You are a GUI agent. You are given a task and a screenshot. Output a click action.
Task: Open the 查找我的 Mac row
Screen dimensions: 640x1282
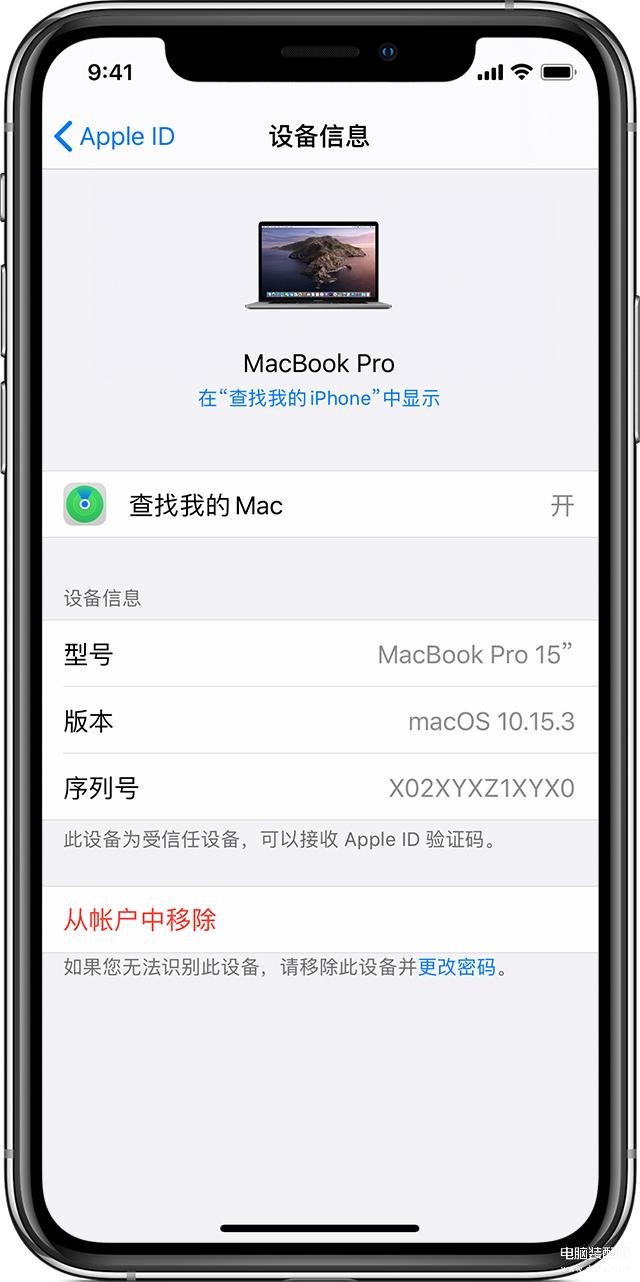[x=320, y=505]
